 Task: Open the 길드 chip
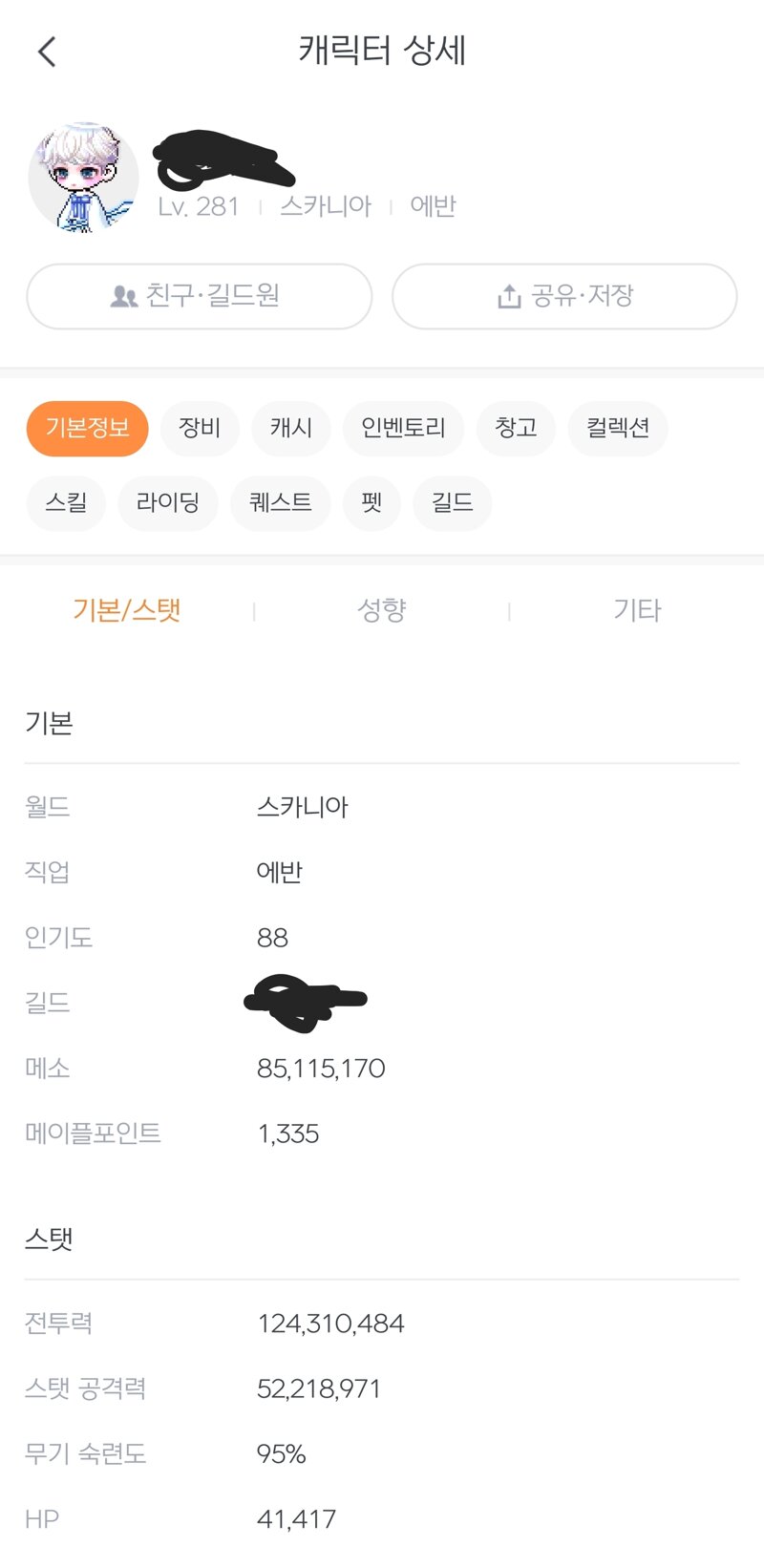[x=453, y=502]
